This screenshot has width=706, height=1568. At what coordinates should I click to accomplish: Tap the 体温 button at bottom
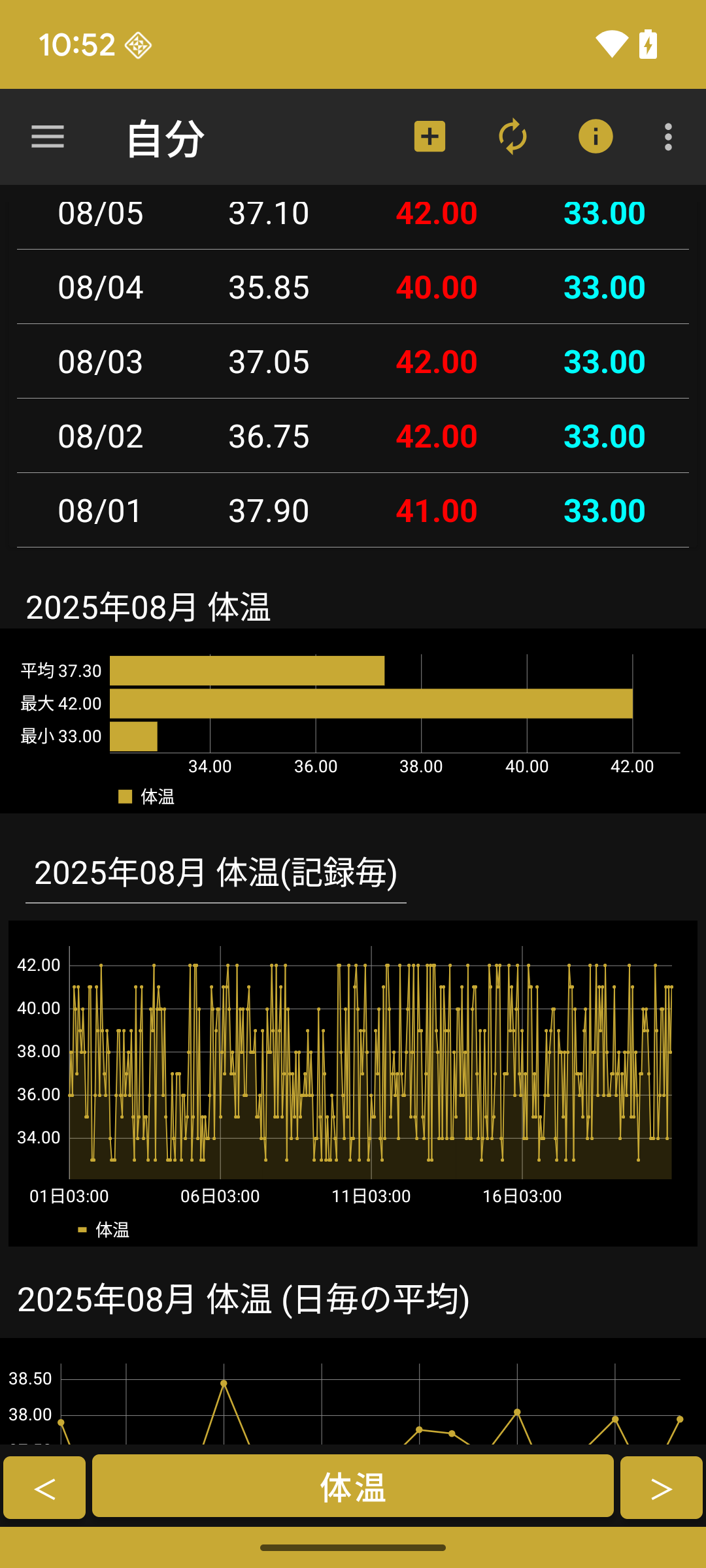353,1488
